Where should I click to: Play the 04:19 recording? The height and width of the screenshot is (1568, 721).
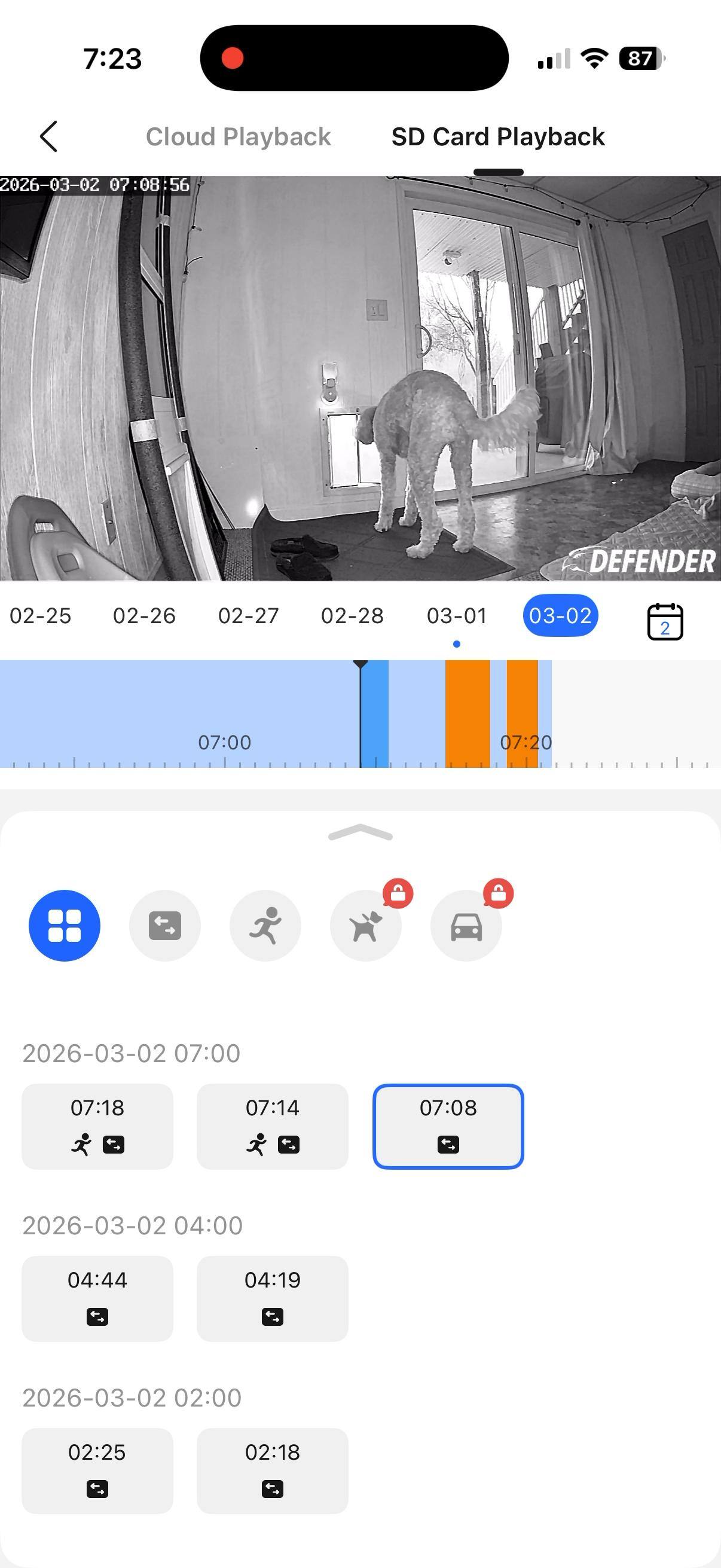(273, 1298)
